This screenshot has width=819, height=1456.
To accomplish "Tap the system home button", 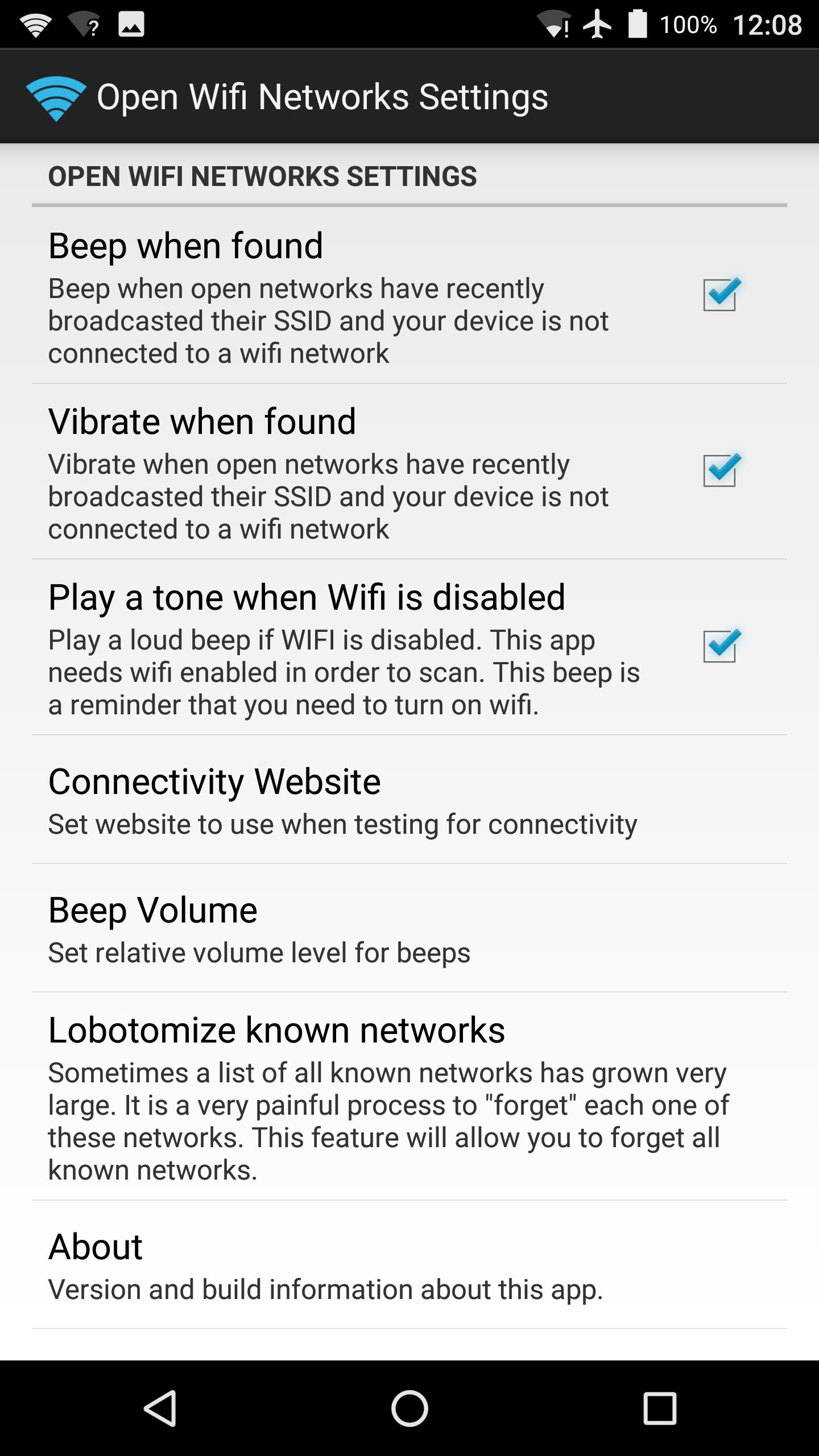I will [x=409, y=1408].
